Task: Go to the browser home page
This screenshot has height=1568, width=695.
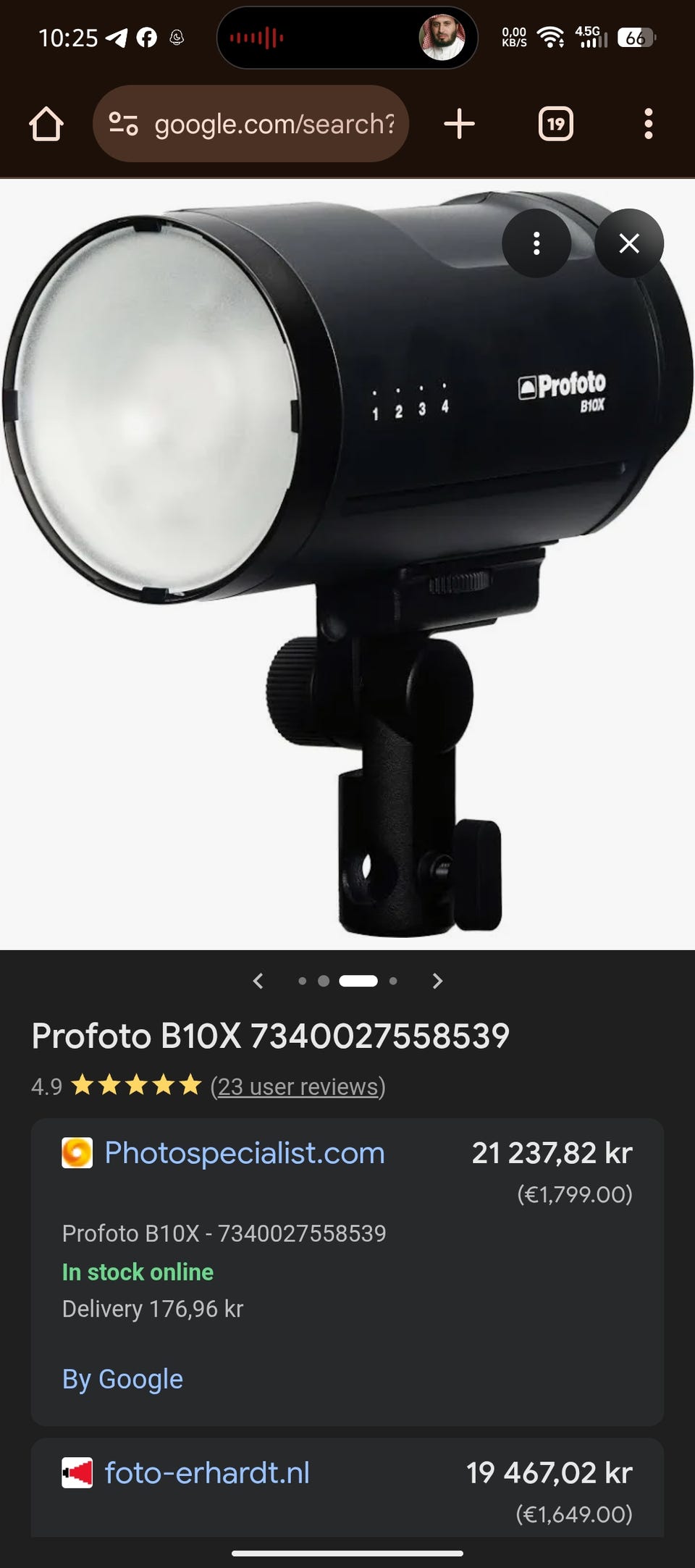Action: tap(46, 124)
